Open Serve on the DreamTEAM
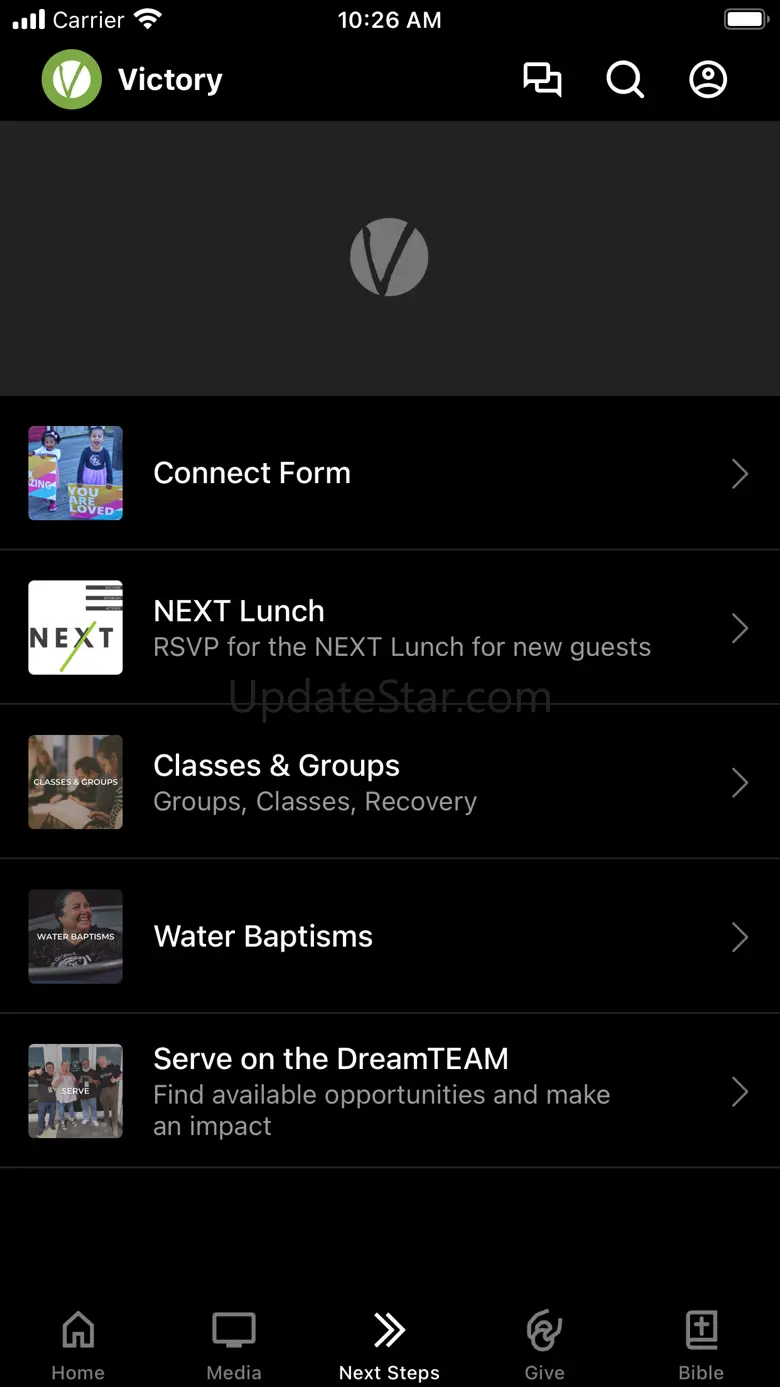The height and width of the screenshot is (1387, 780). click(x=390, y=1091)
